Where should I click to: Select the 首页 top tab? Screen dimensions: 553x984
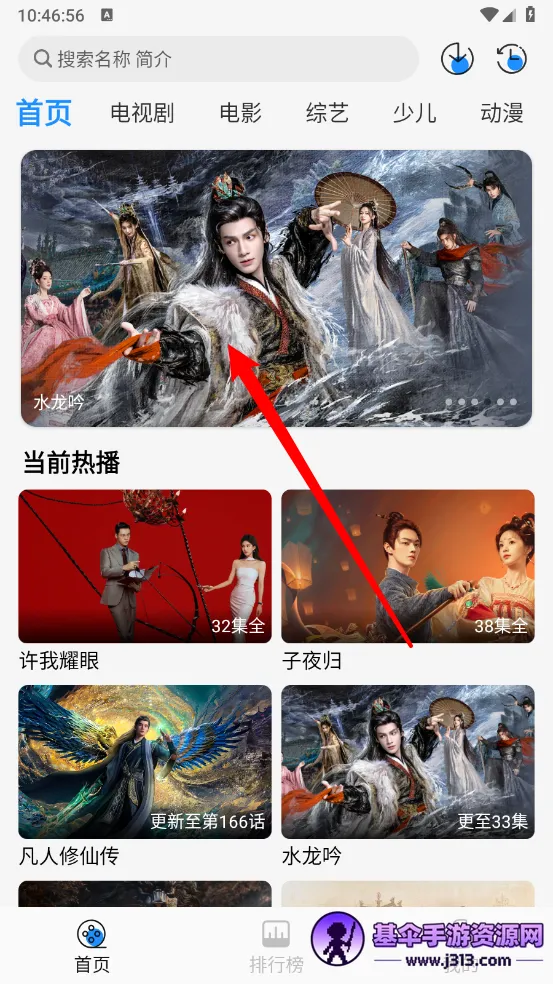[x=44, y=113]
